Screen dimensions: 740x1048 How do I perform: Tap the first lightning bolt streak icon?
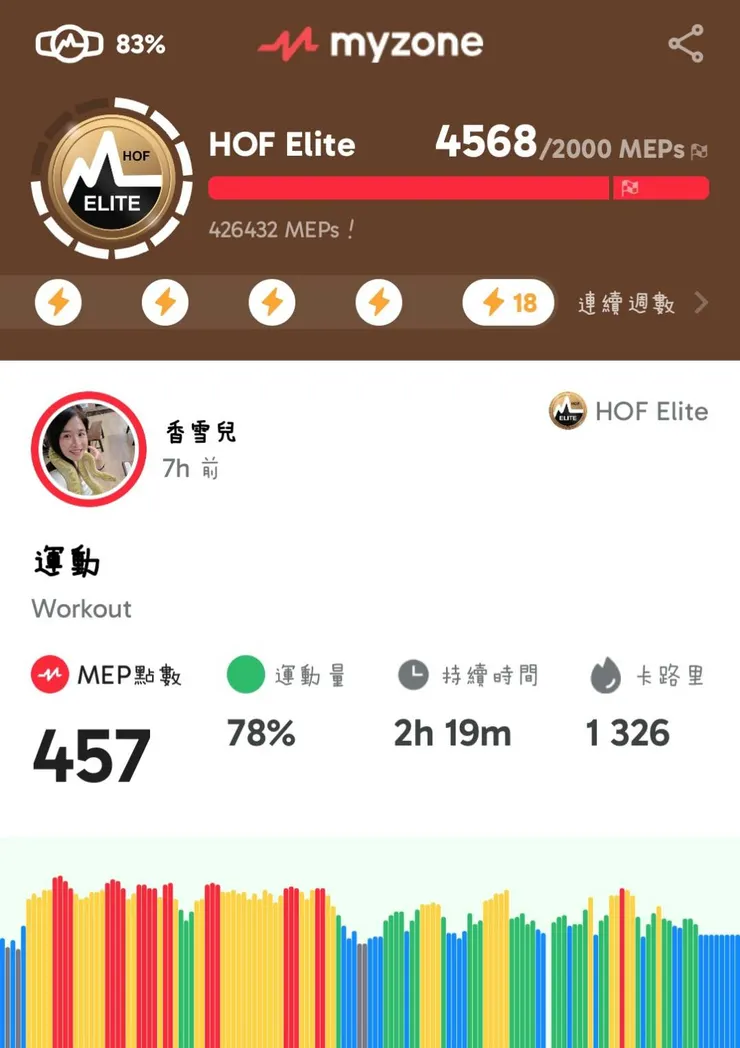pyautogui.click(x=58, y=302)
